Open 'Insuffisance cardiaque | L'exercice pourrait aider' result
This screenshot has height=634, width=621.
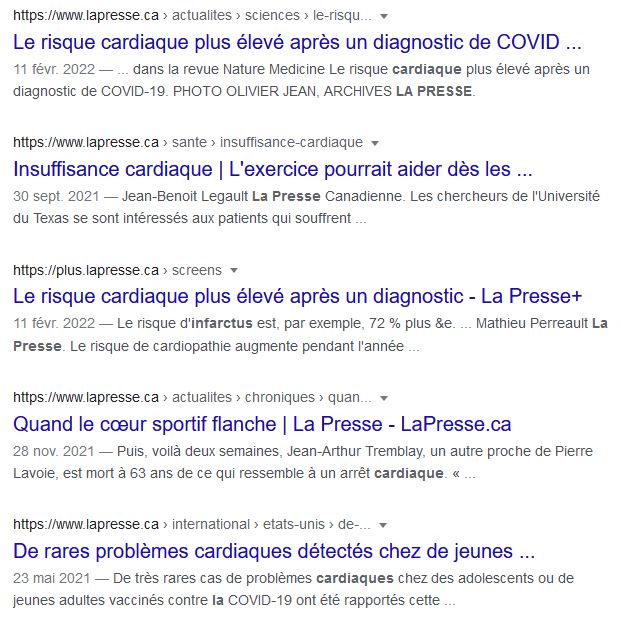[x=272, y=168]
